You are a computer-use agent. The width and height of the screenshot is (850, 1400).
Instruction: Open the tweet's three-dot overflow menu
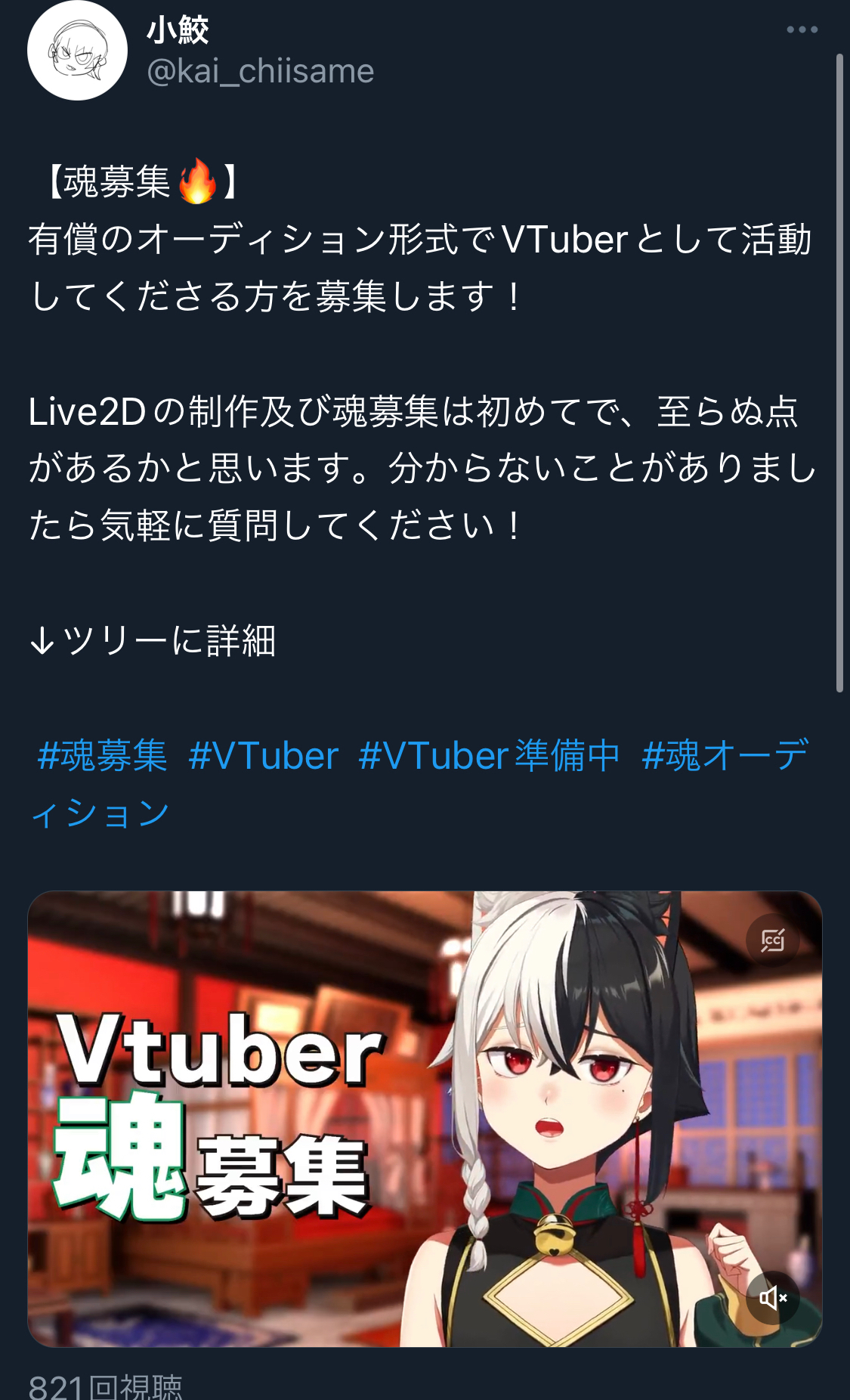(802, 29)
